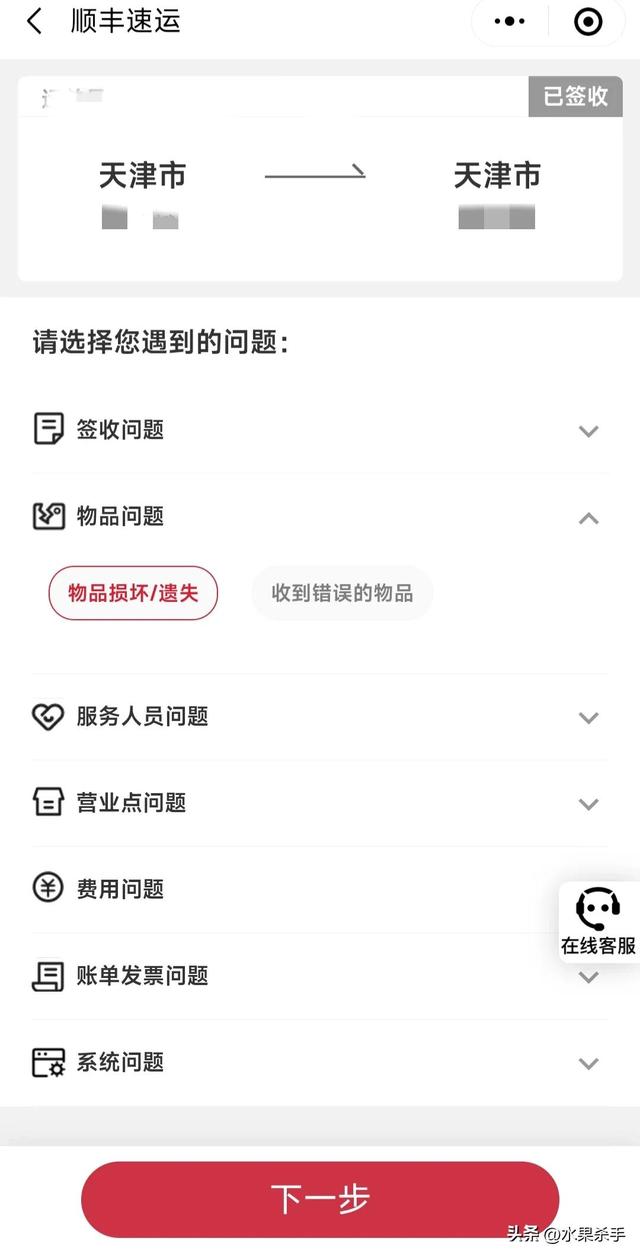Tap 下一步 to continue

[x=320, y=1199]
